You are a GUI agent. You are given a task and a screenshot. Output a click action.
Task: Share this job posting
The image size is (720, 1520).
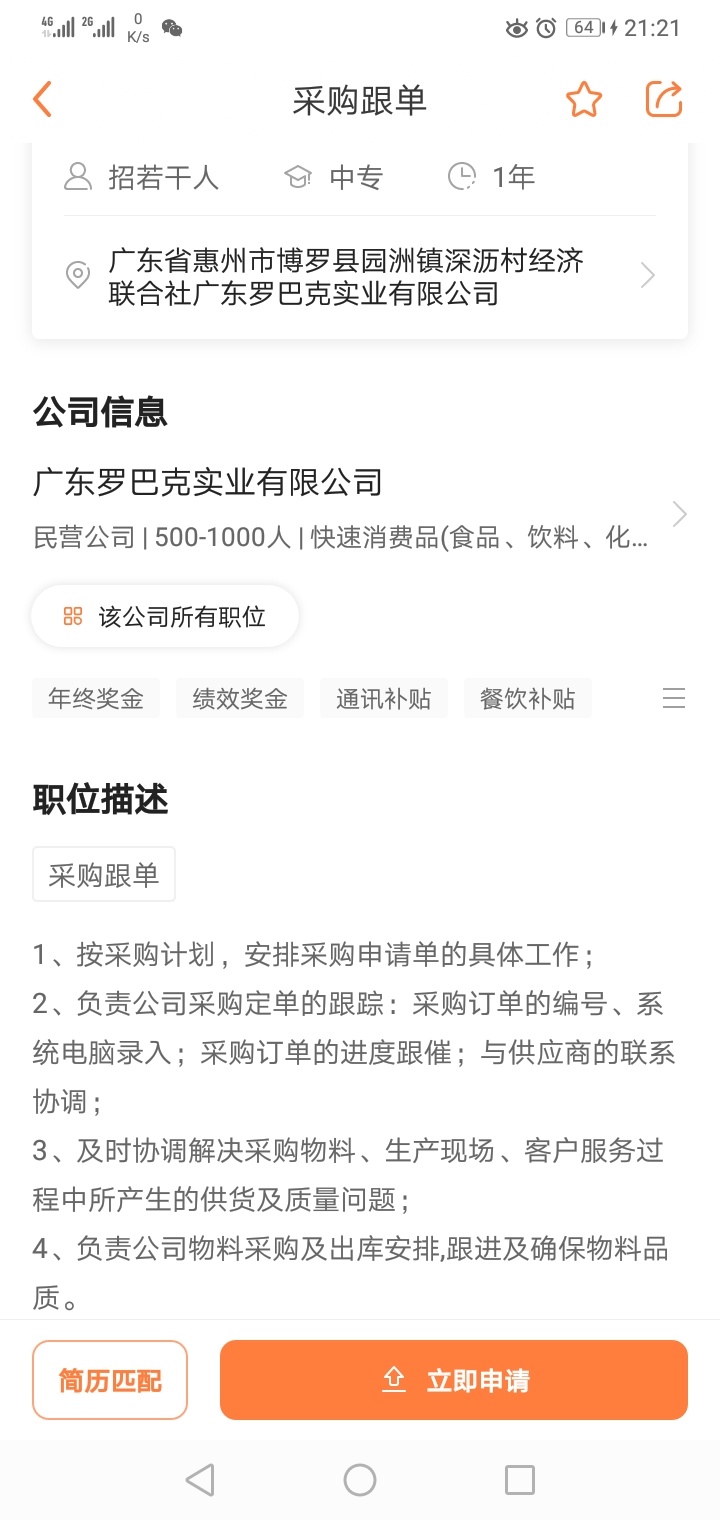coord(664,100)
